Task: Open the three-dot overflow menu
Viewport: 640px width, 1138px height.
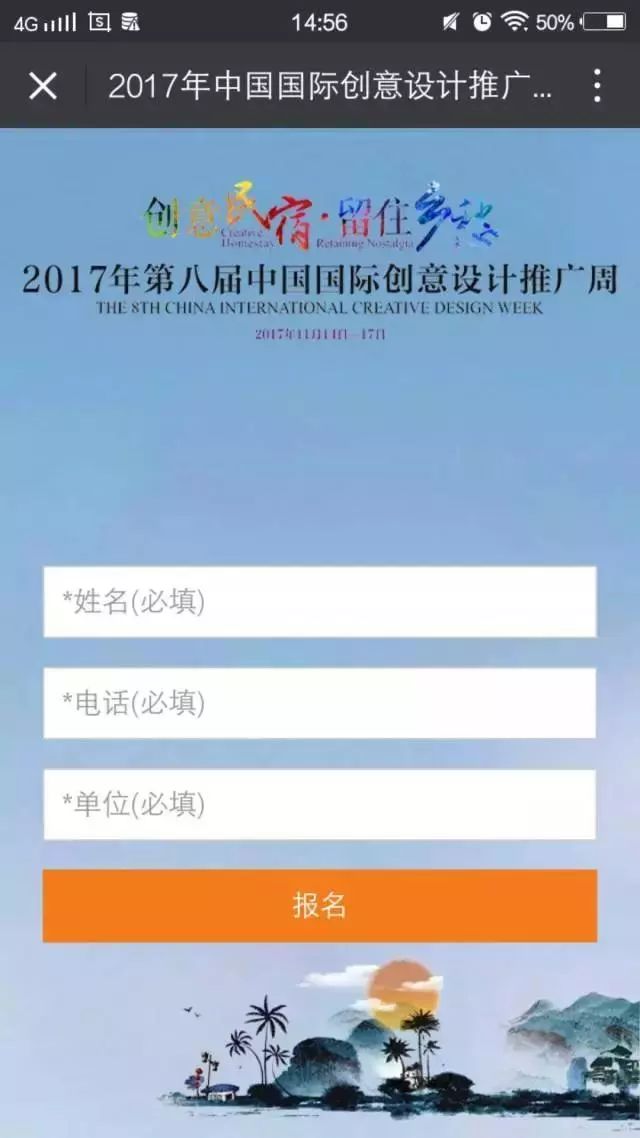Action: 597,86
